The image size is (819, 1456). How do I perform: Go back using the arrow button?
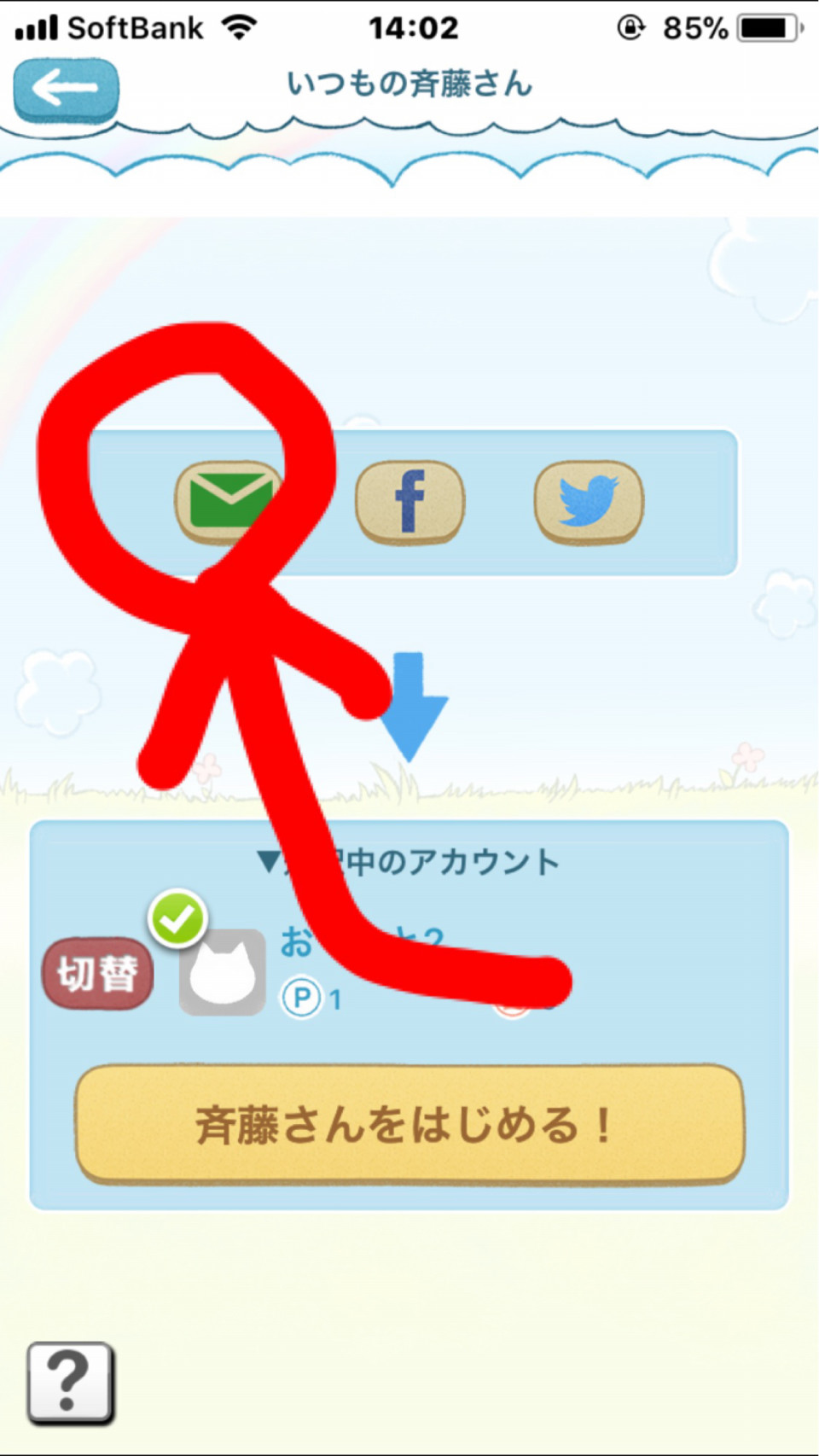click(66, 89)
